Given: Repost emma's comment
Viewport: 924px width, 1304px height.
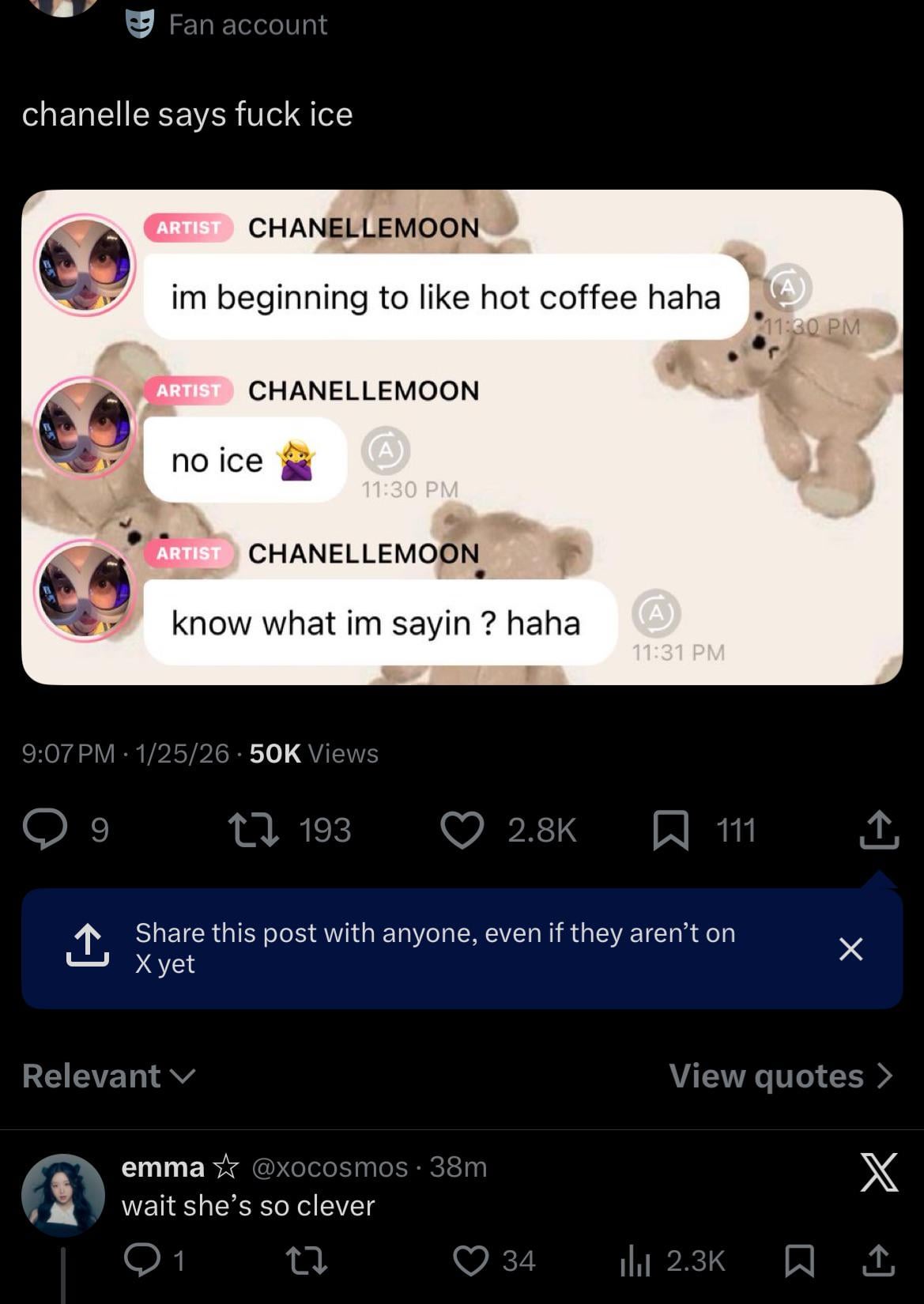Looking at the screenshot, I should coord(307,1261).
